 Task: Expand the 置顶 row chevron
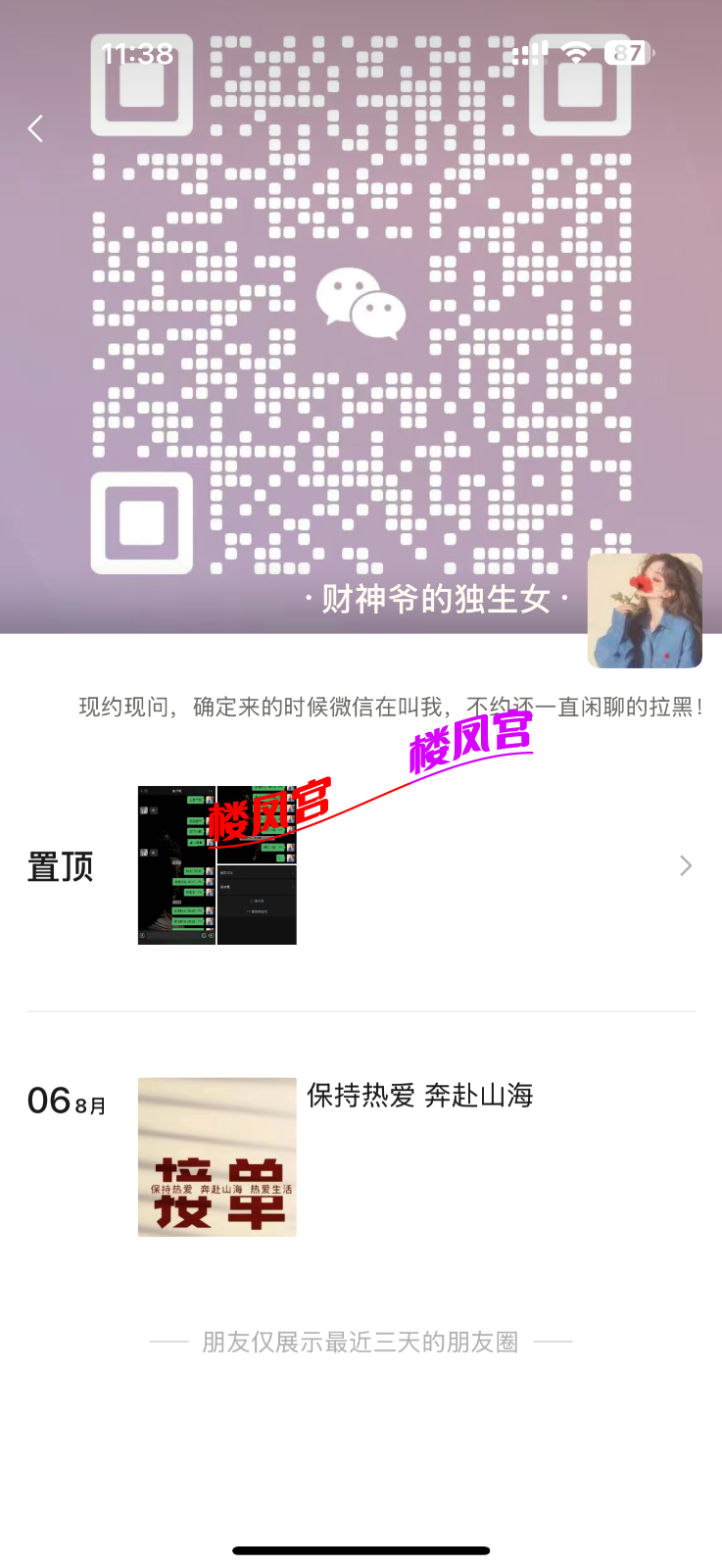coord(686,865)
